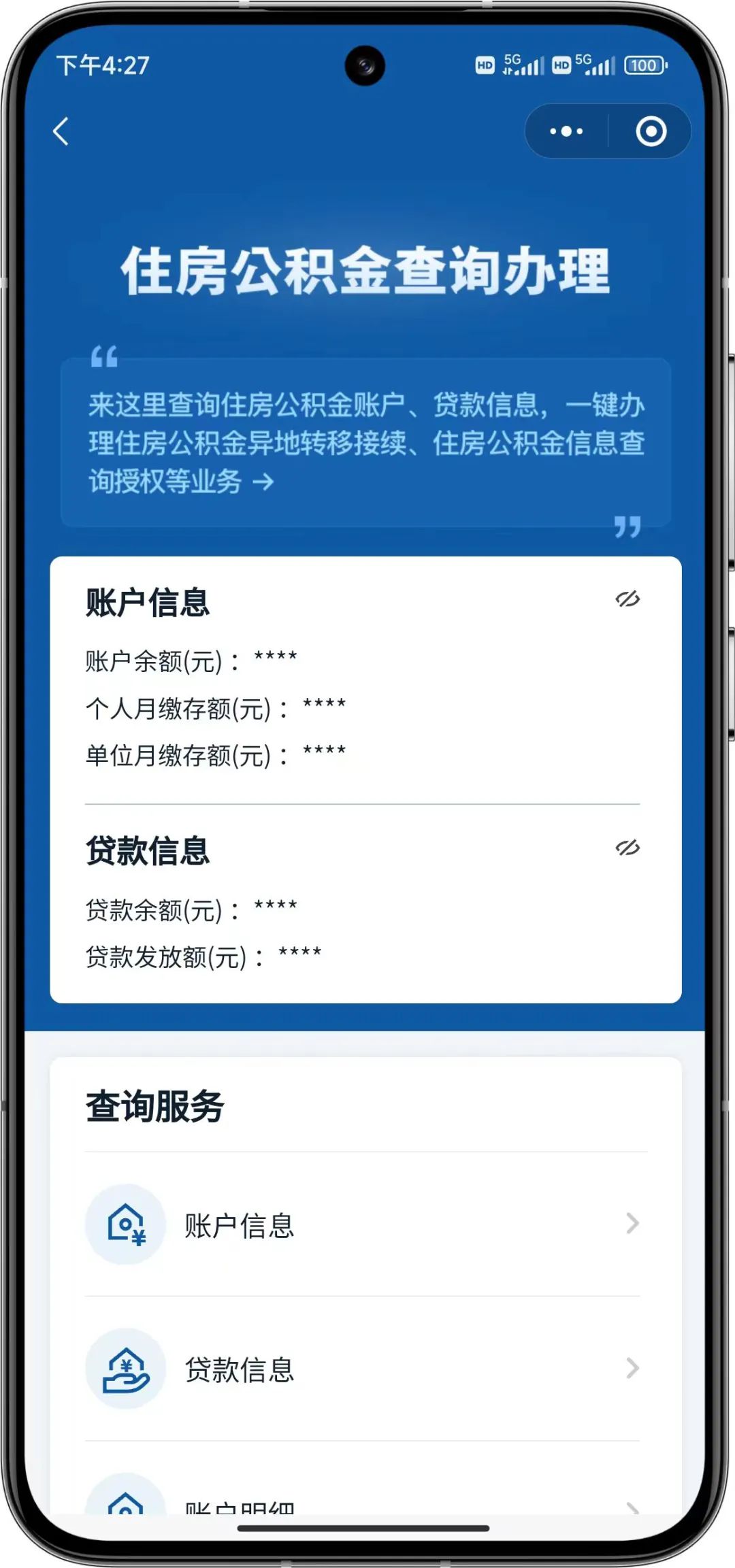Reveal hidden 账户信息 amounts
The image size is (735, 1568).
pyautogui.click(x=627, y=599)
